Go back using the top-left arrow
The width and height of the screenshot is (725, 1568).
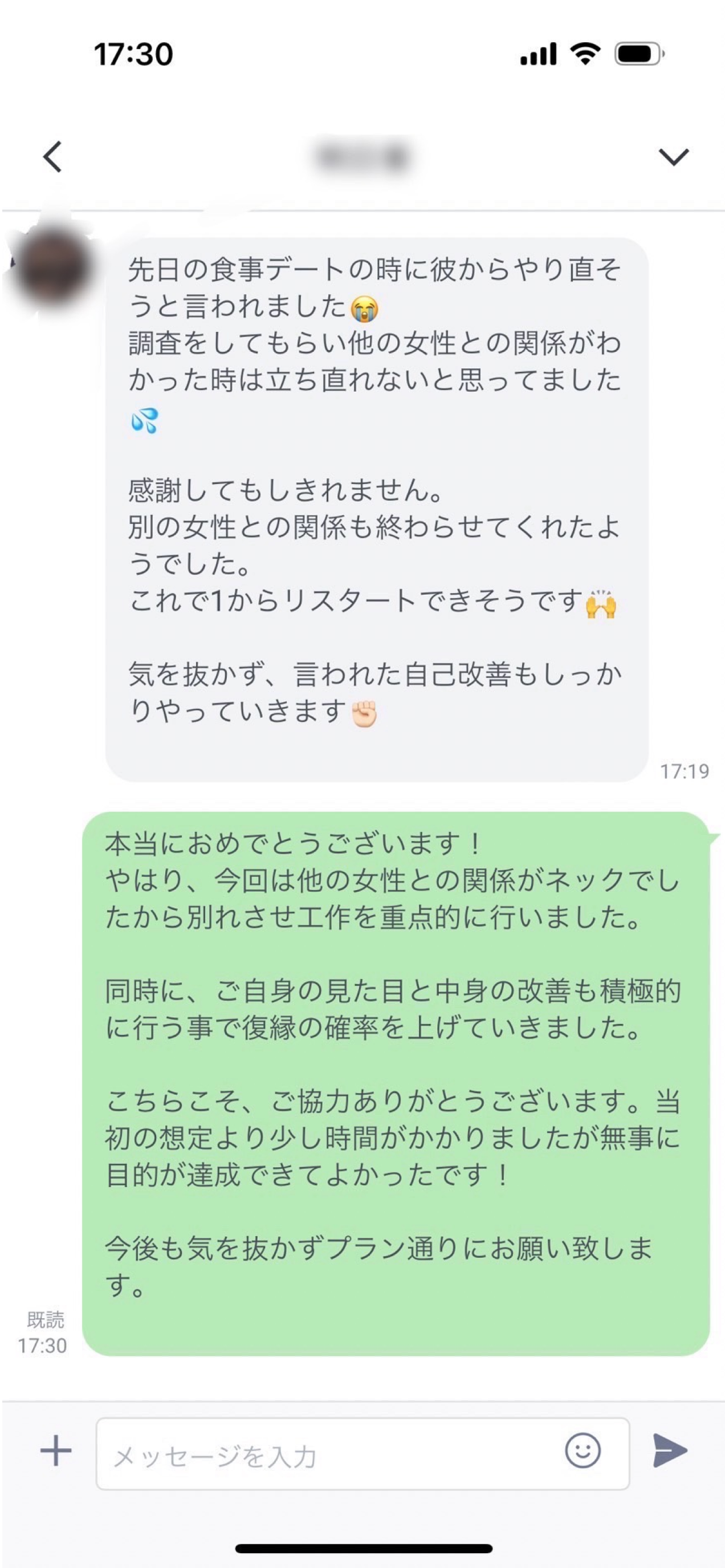[53, 157]
